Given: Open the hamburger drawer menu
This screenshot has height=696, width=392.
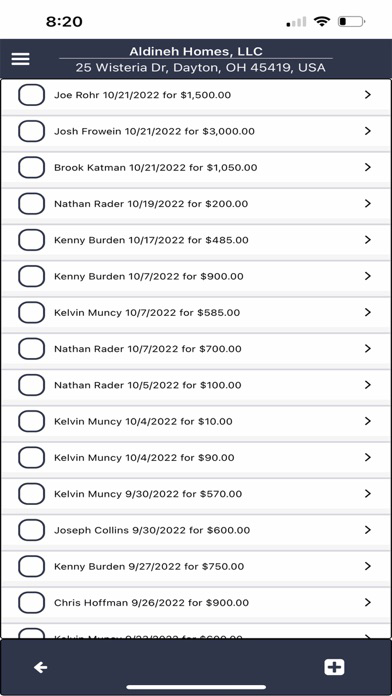Looking at the screenshot, I should point(20,59).
